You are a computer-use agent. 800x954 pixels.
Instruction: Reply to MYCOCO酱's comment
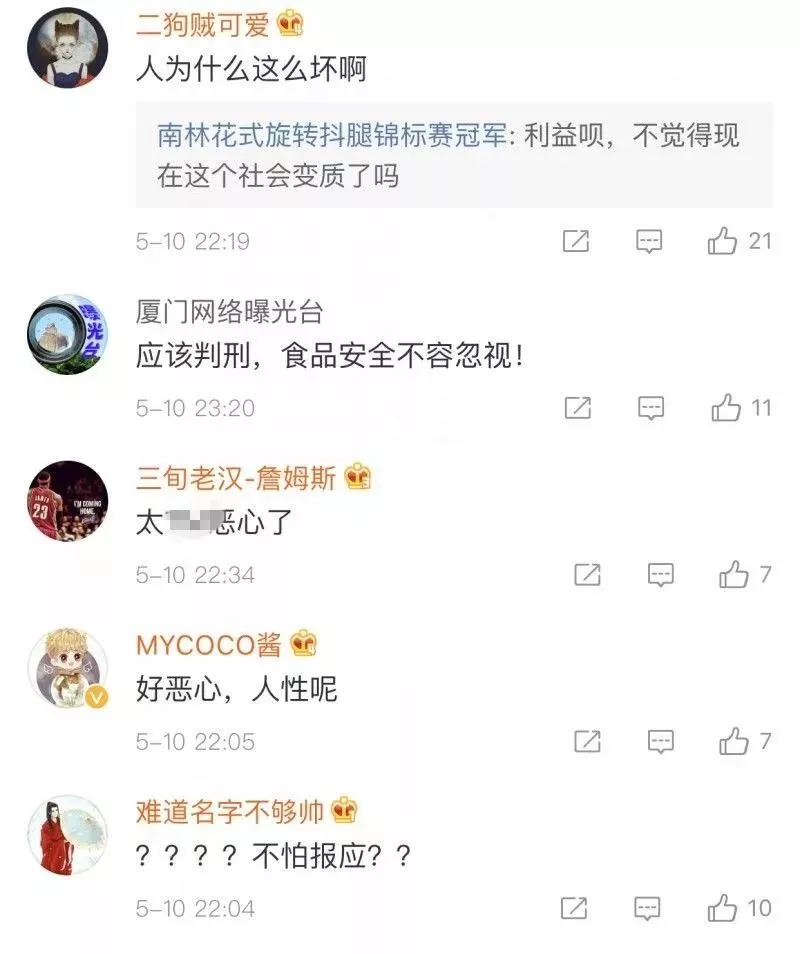tap(660, 741)
